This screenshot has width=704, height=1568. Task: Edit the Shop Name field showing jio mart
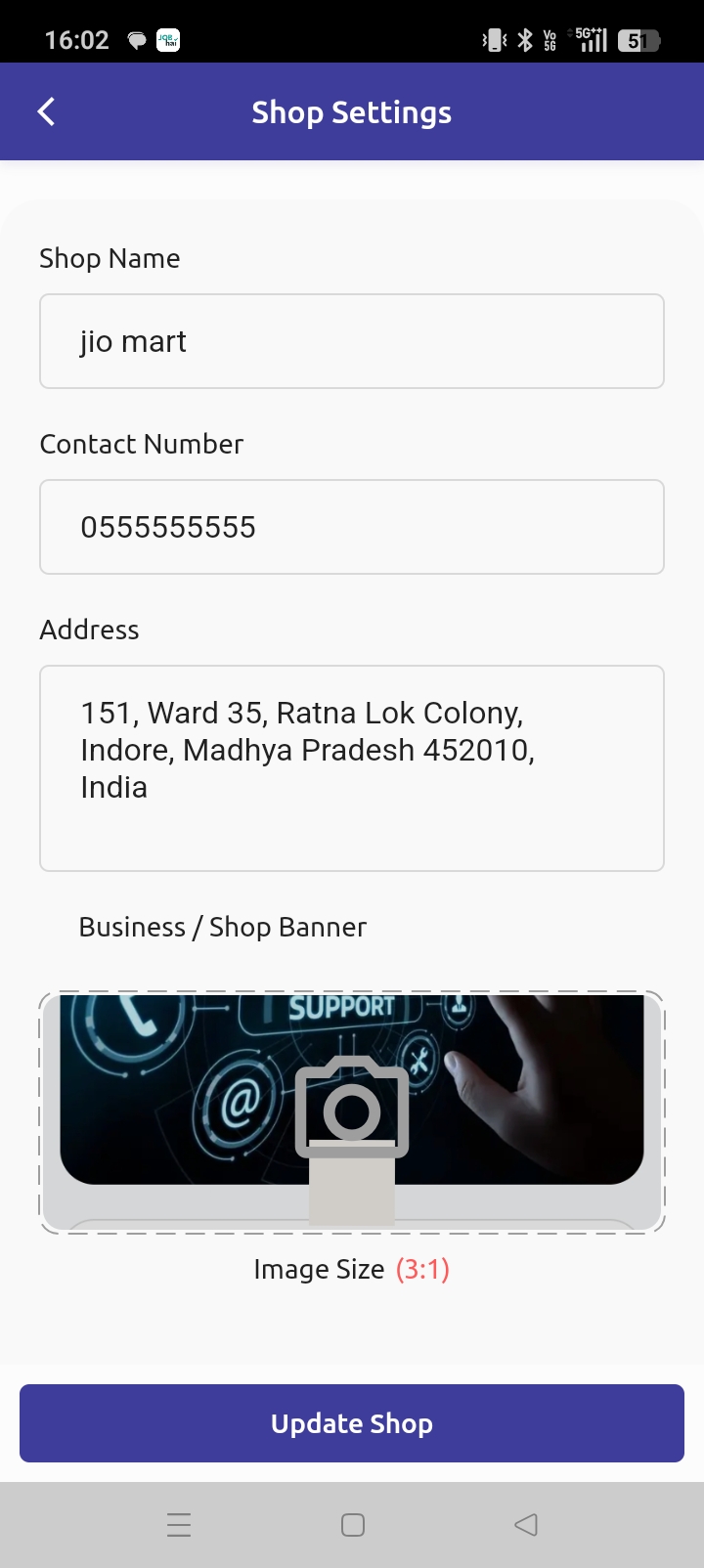pos(352,340)
